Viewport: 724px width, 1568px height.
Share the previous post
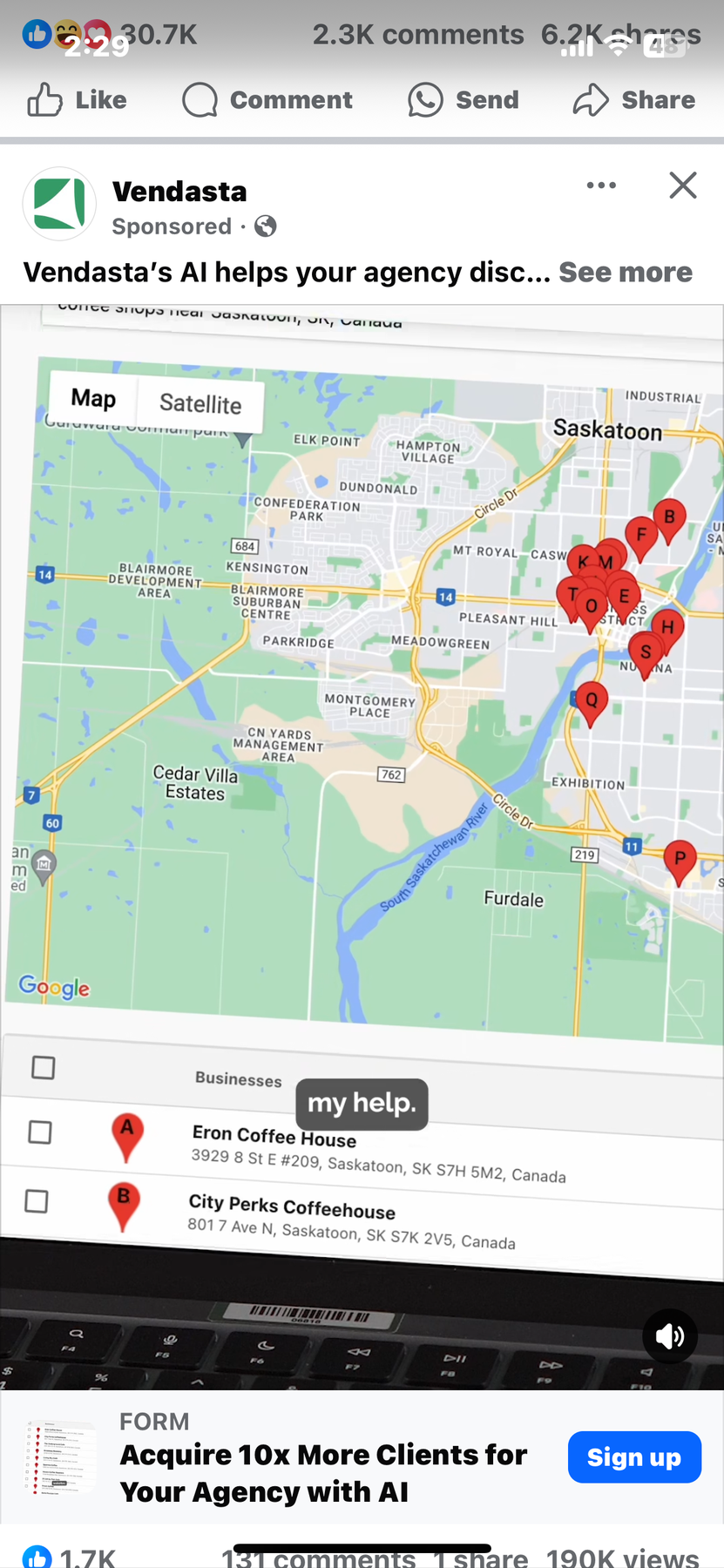(633, 100)
